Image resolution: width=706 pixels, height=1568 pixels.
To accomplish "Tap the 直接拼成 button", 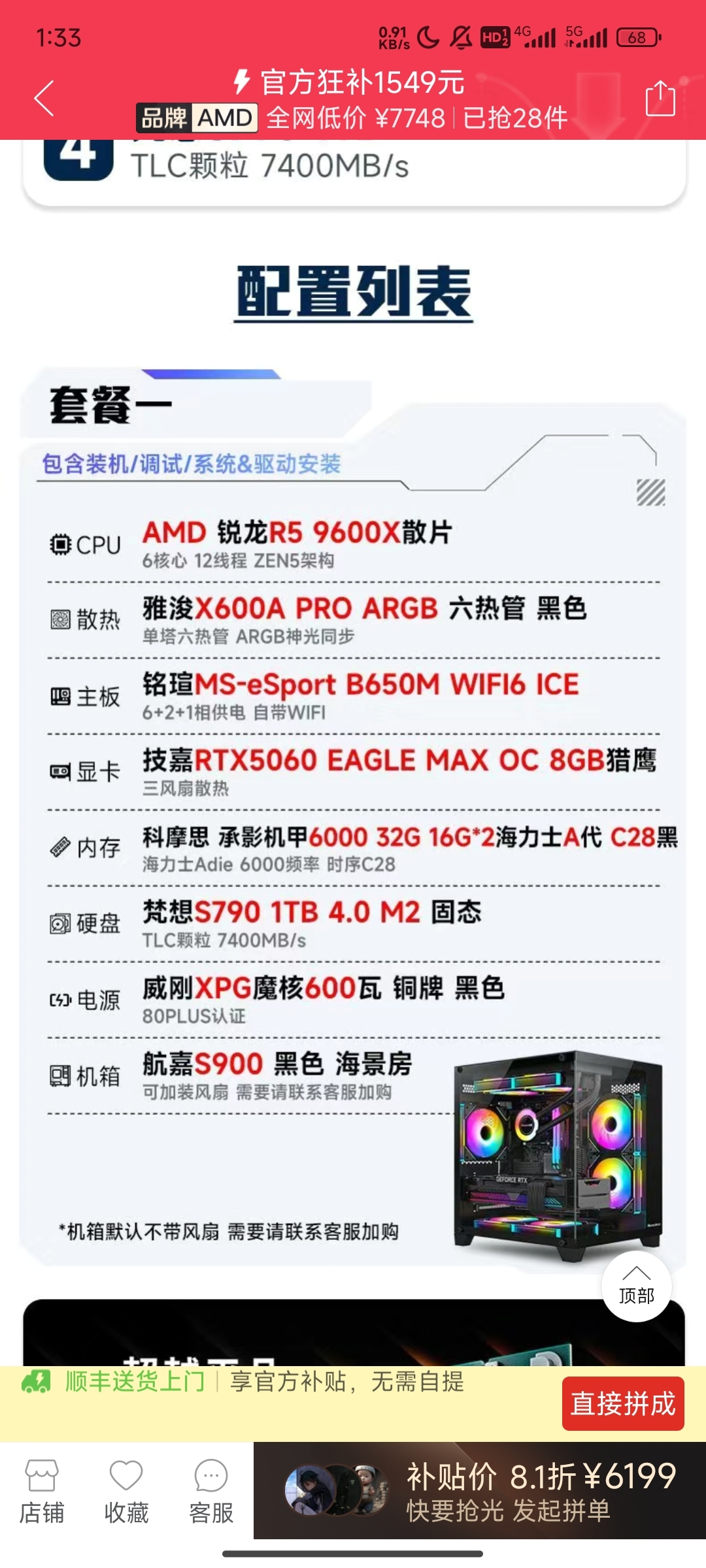I will pos(622,1403).
